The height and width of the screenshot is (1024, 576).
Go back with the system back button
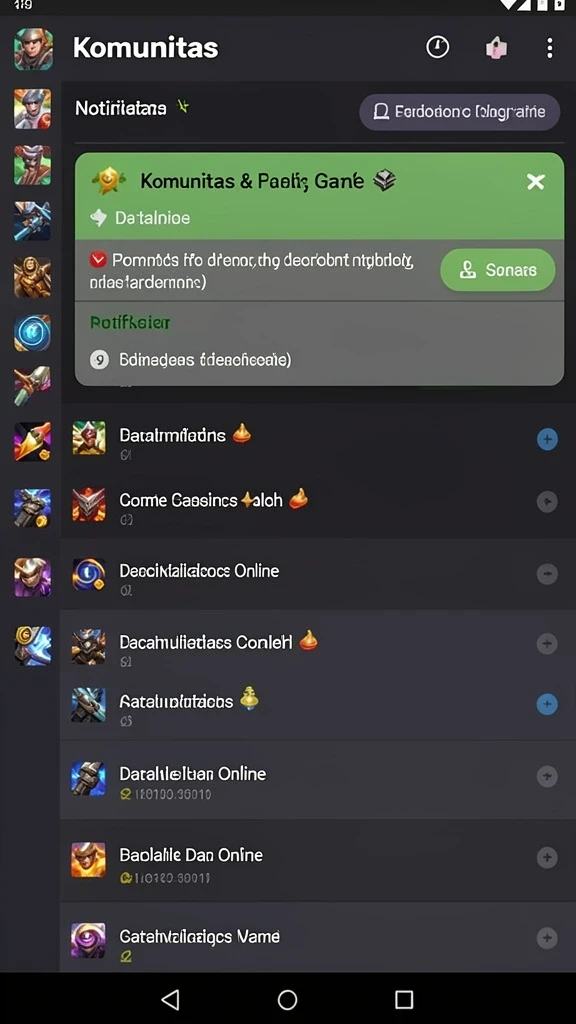(170, 999)
